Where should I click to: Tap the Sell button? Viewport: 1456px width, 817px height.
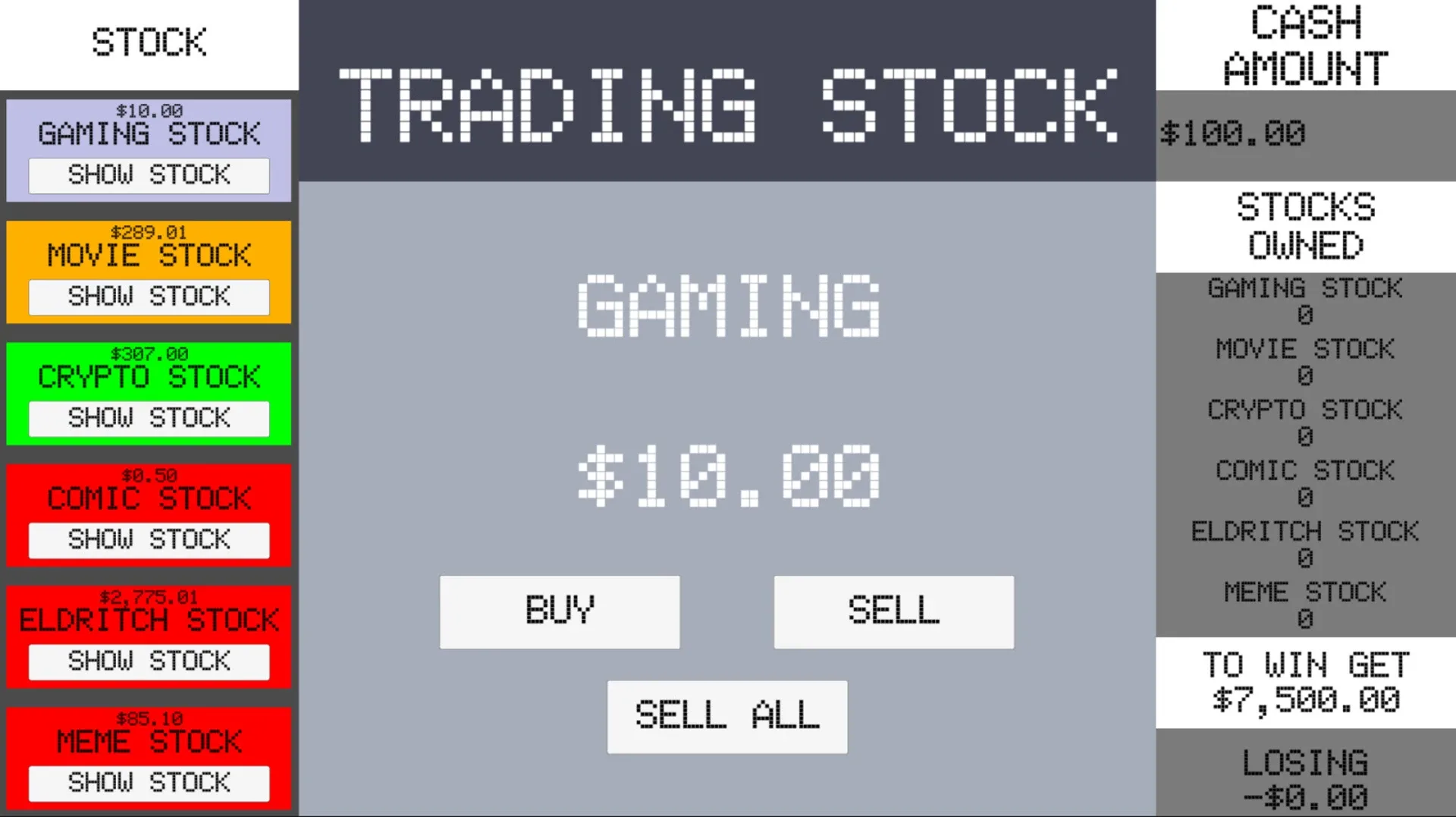pyautogui.click(x=893, y=611)
